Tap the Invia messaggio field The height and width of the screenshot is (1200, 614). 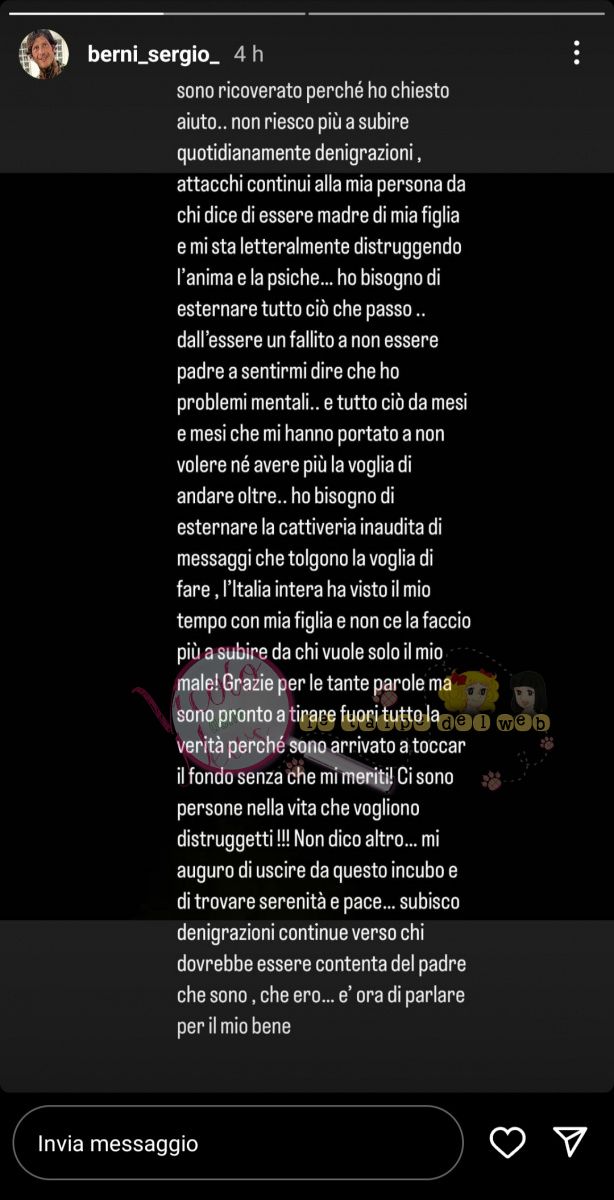point(238,1143)
